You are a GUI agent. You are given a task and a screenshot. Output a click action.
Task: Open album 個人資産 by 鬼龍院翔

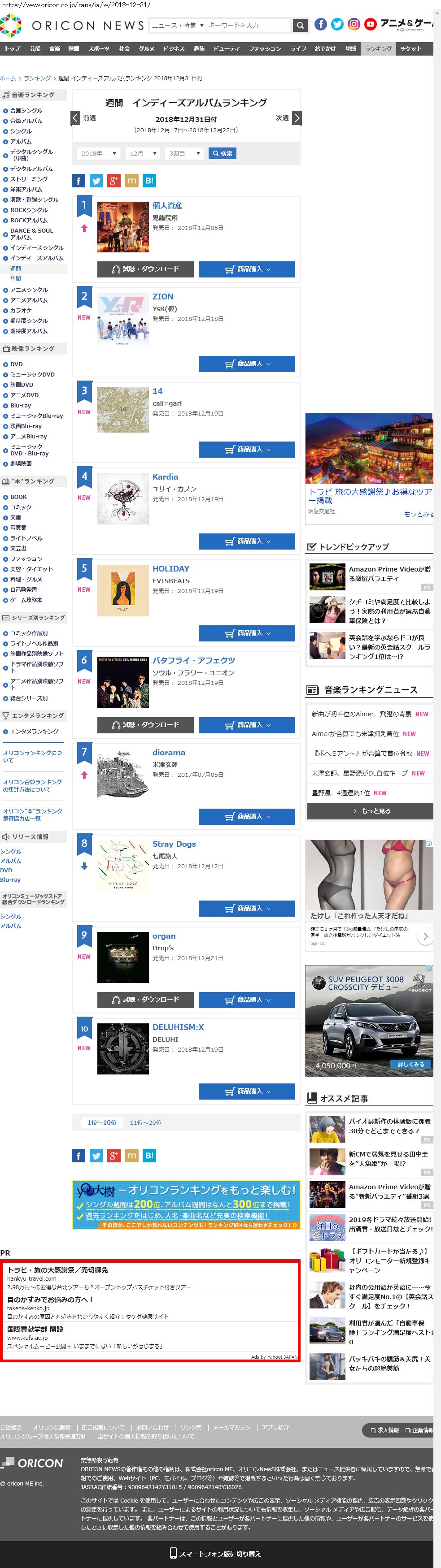tap(167, 206)
